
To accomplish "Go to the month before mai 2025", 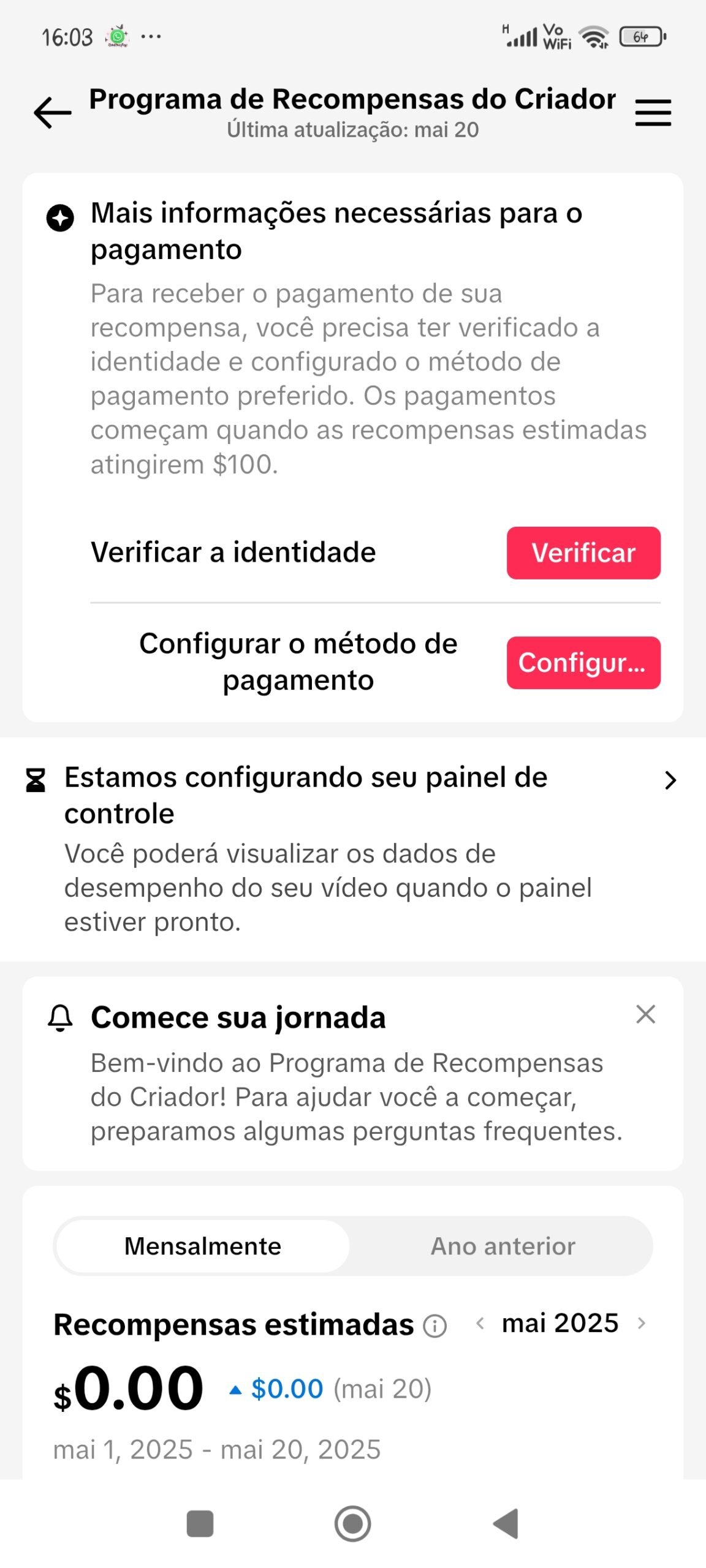I will tap(480, 1323).
